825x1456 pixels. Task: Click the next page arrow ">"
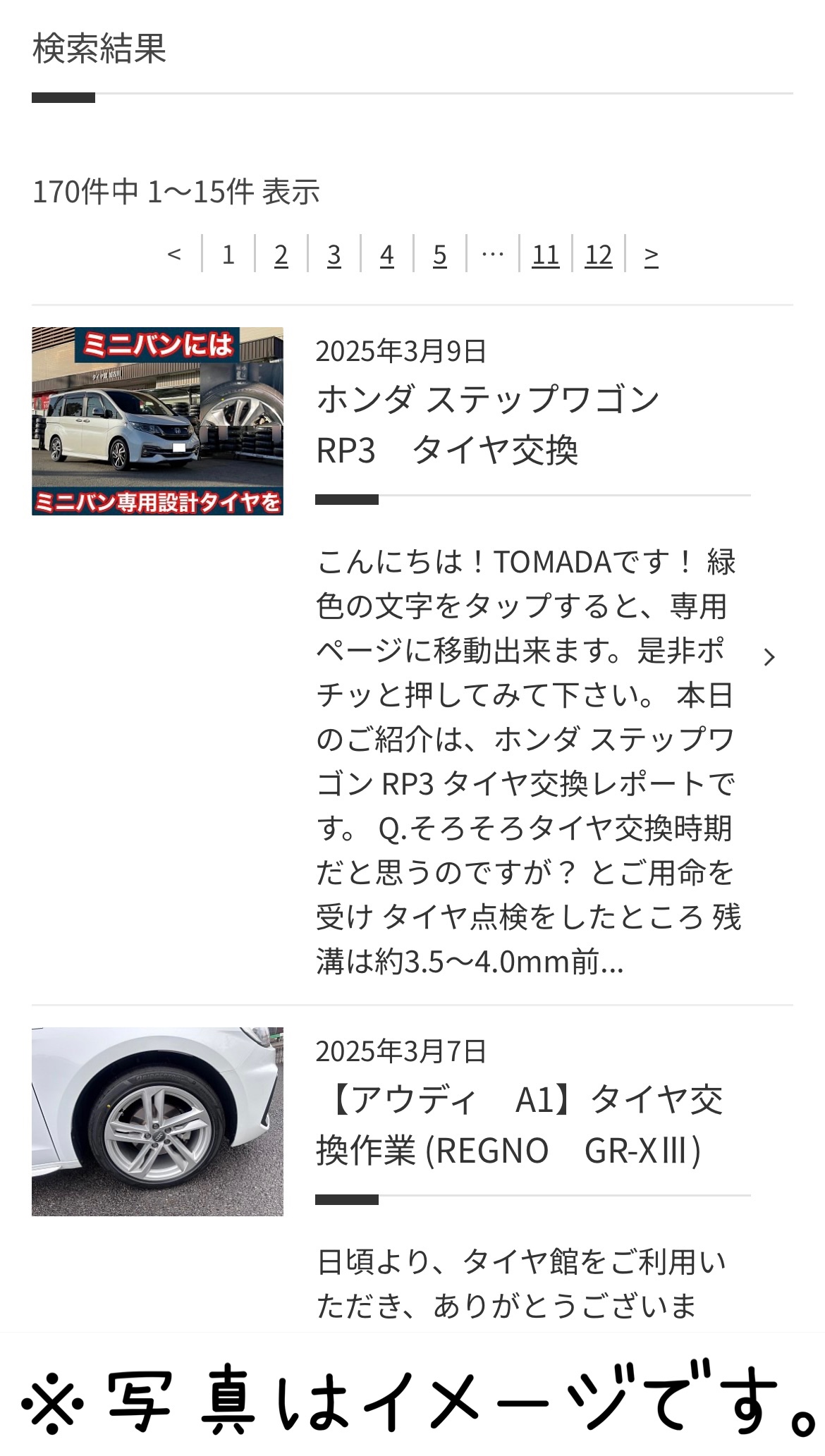click(652, 256)
